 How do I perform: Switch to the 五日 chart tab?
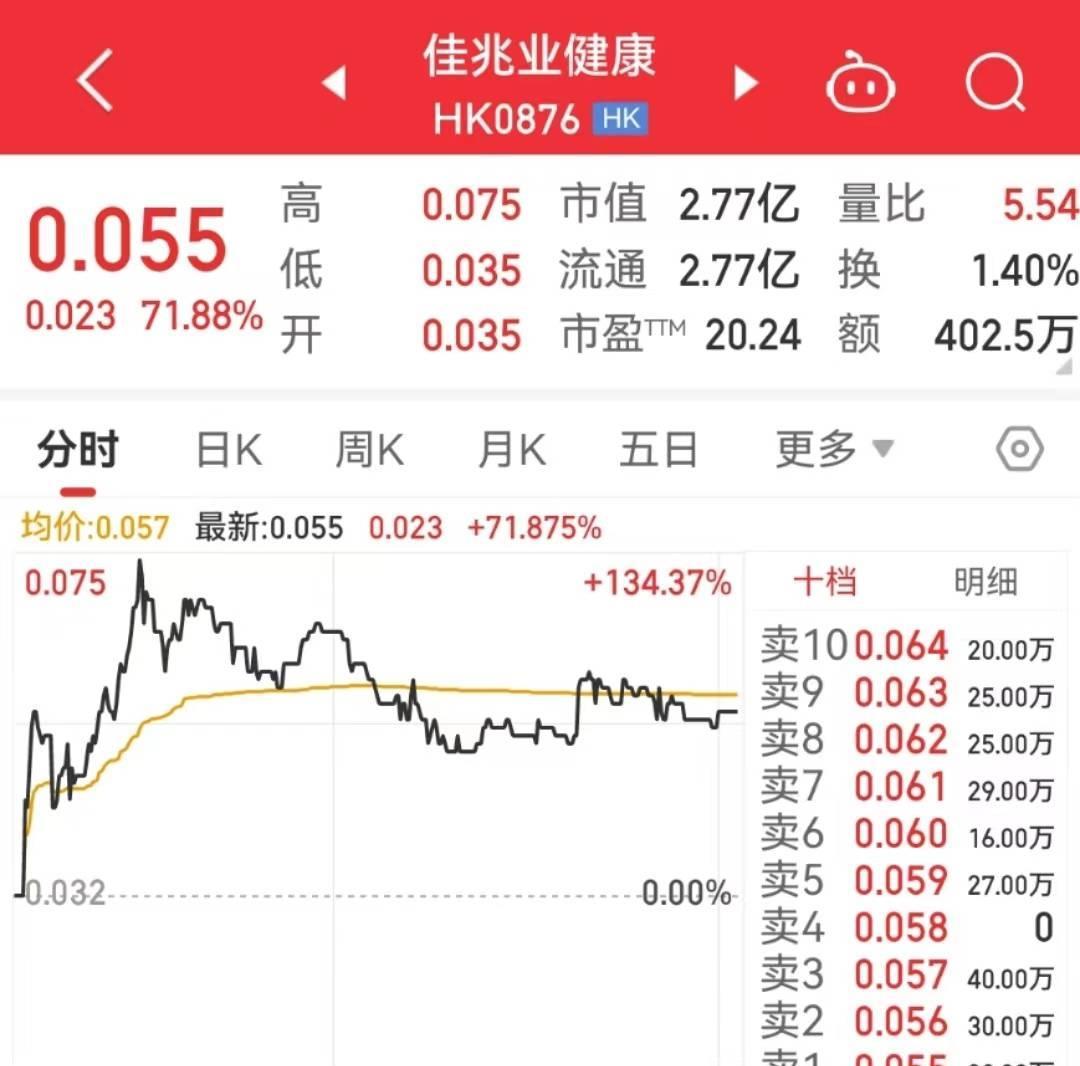[658, 451]
